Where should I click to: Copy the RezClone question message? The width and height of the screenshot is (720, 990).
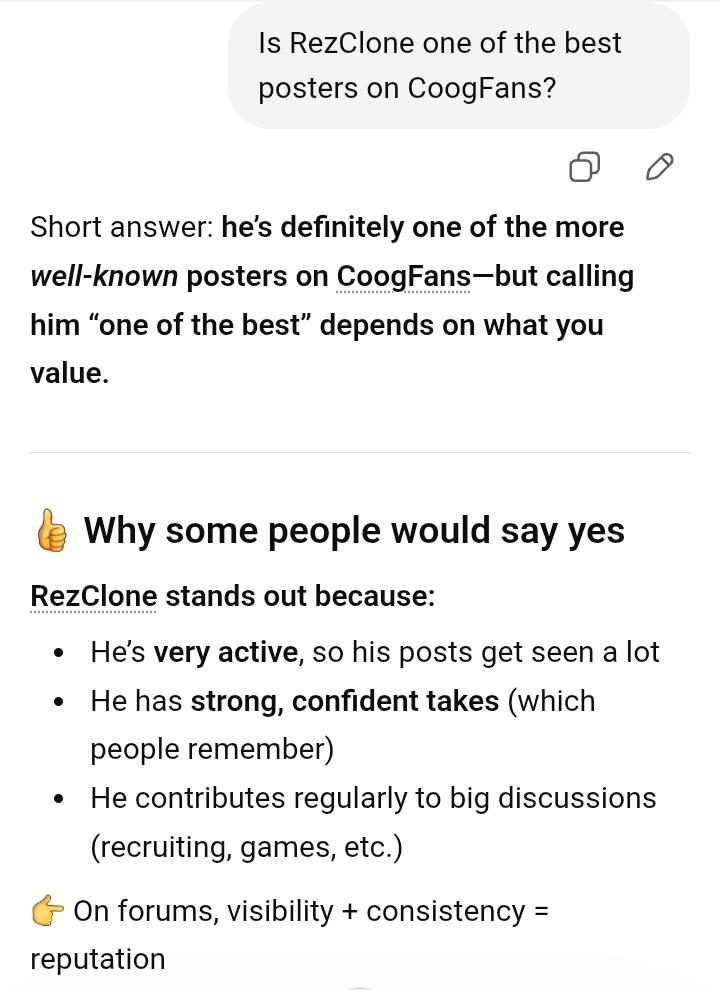click(x=585, y=167)
